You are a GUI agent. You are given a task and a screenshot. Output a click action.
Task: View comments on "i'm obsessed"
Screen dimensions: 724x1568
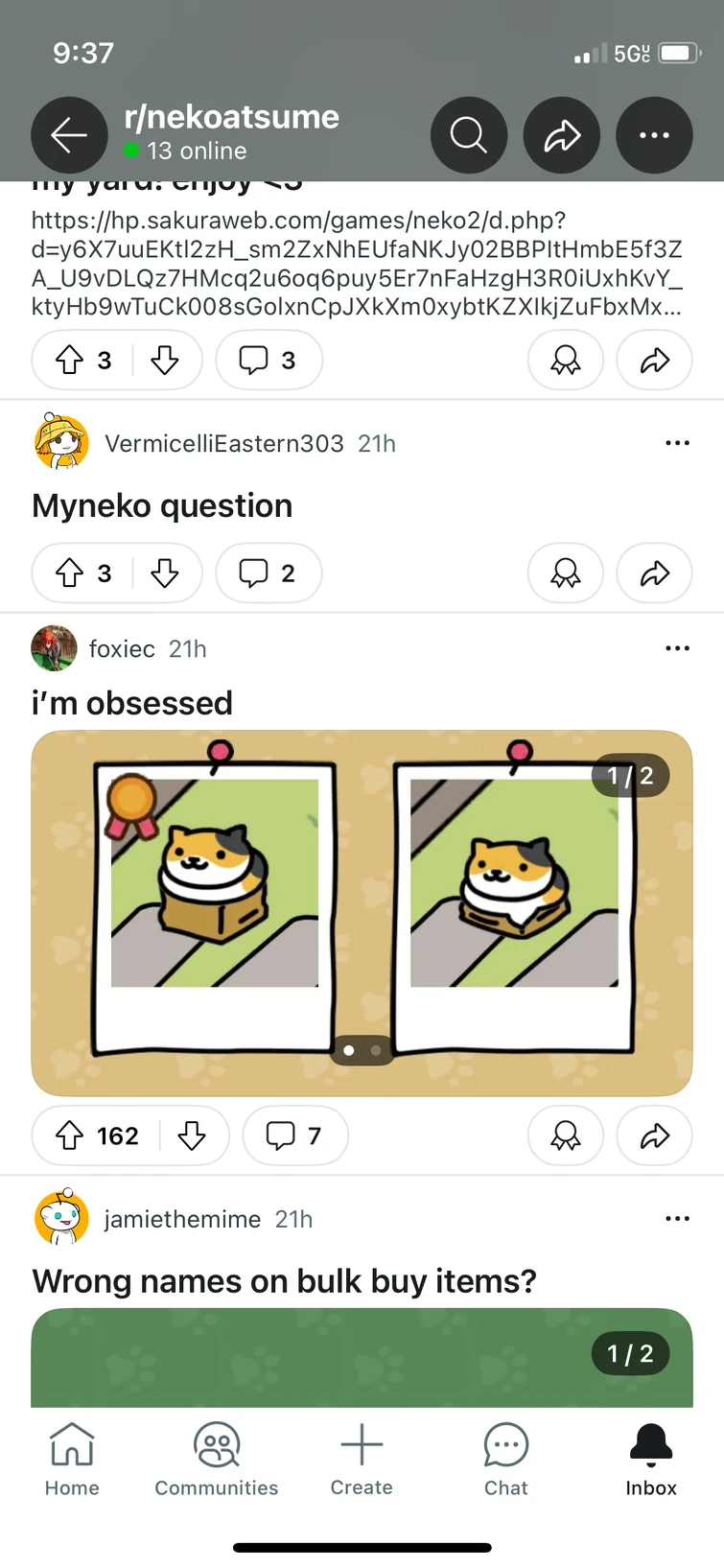(x=294, y=1136)
